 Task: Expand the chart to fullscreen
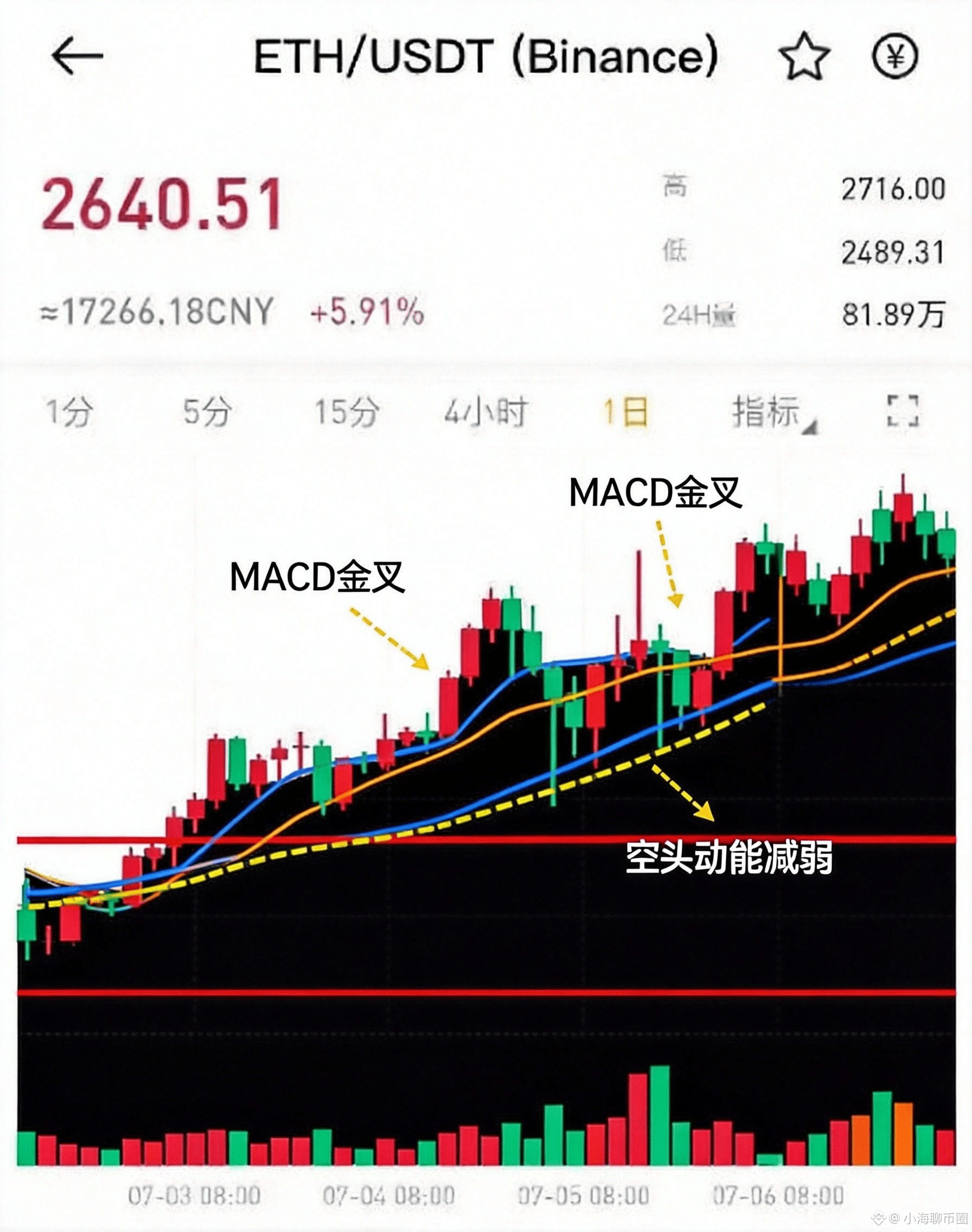pyautogui.click(x=903, y=410)
